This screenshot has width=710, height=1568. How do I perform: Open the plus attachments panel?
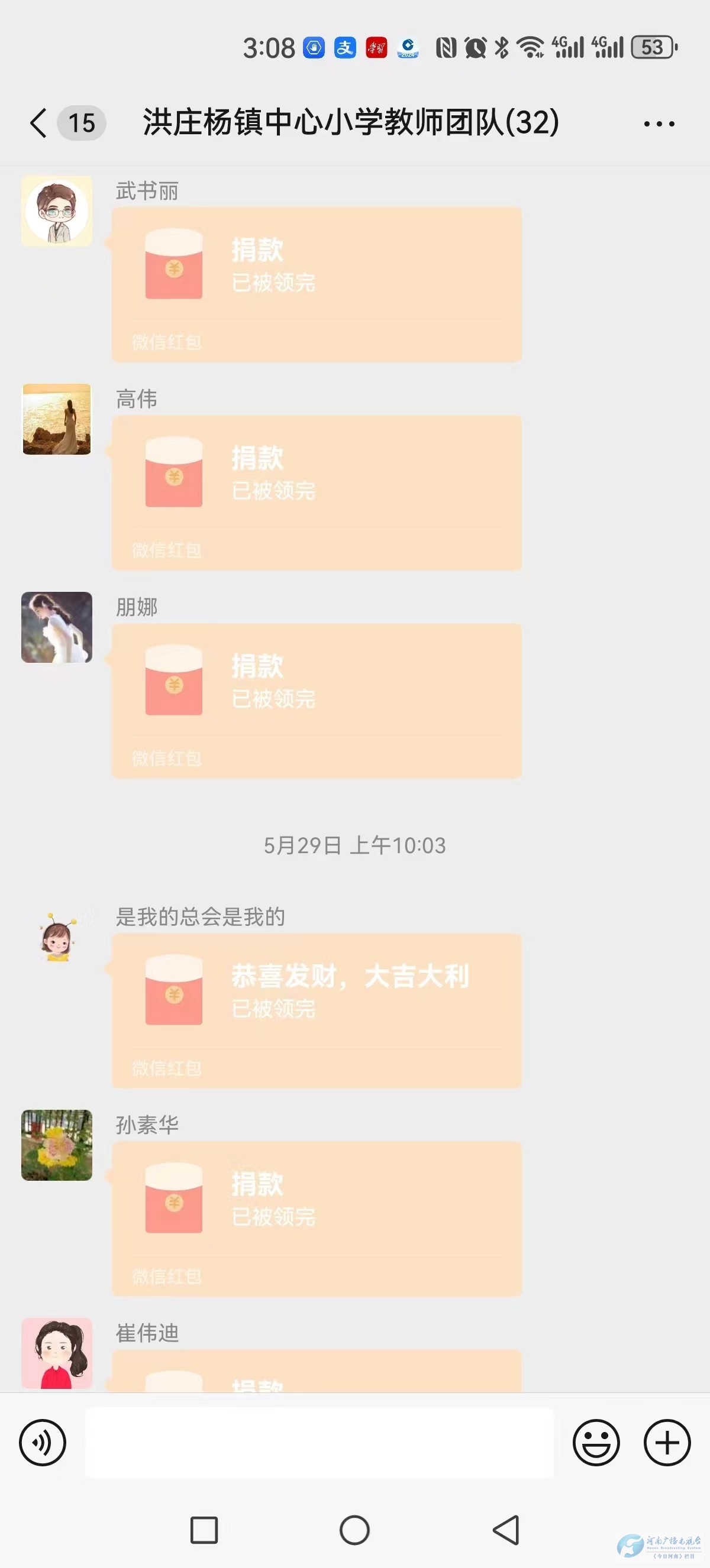pos(667,1443)
